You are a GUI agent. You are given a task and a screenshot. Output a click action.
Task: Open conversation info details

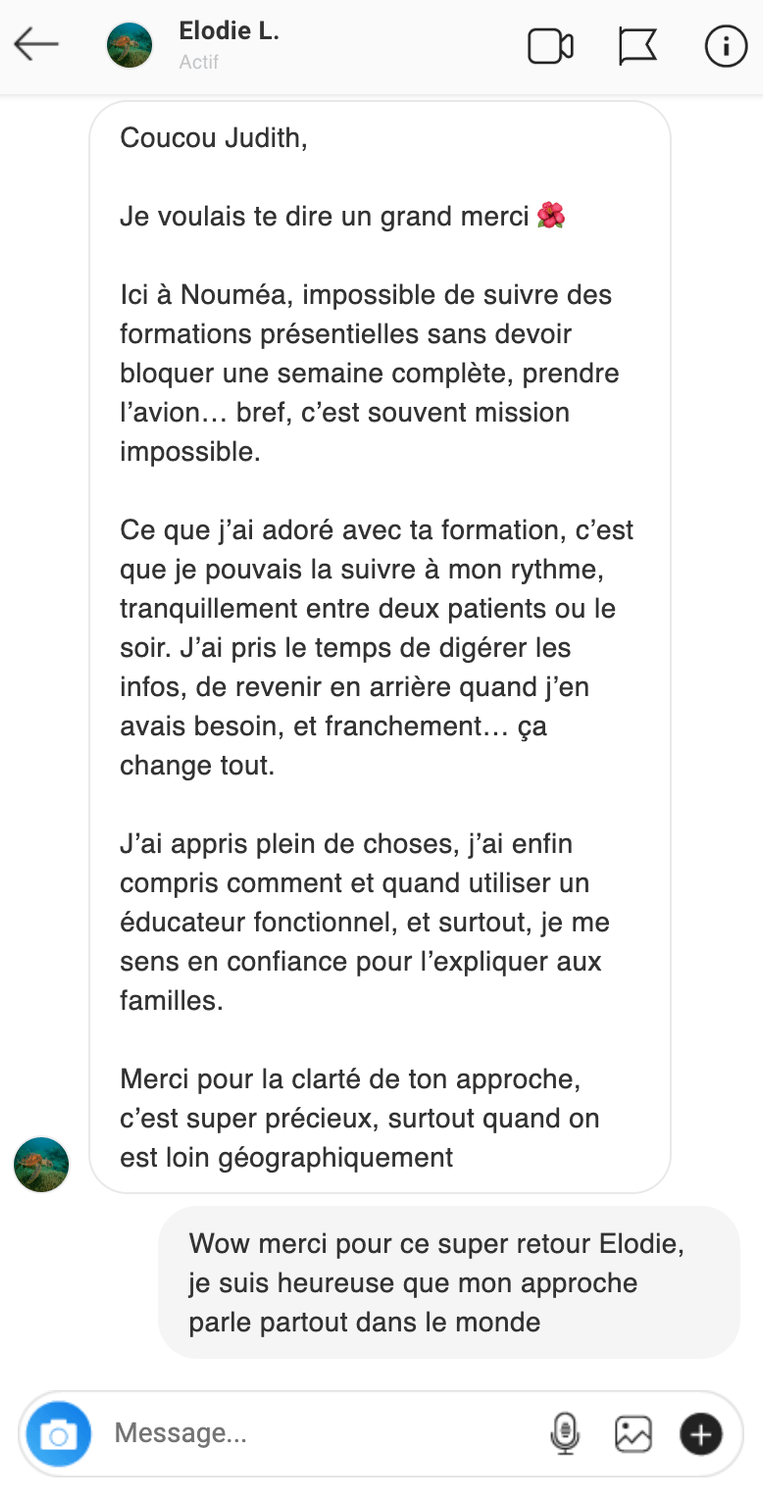tap(726, 46)
